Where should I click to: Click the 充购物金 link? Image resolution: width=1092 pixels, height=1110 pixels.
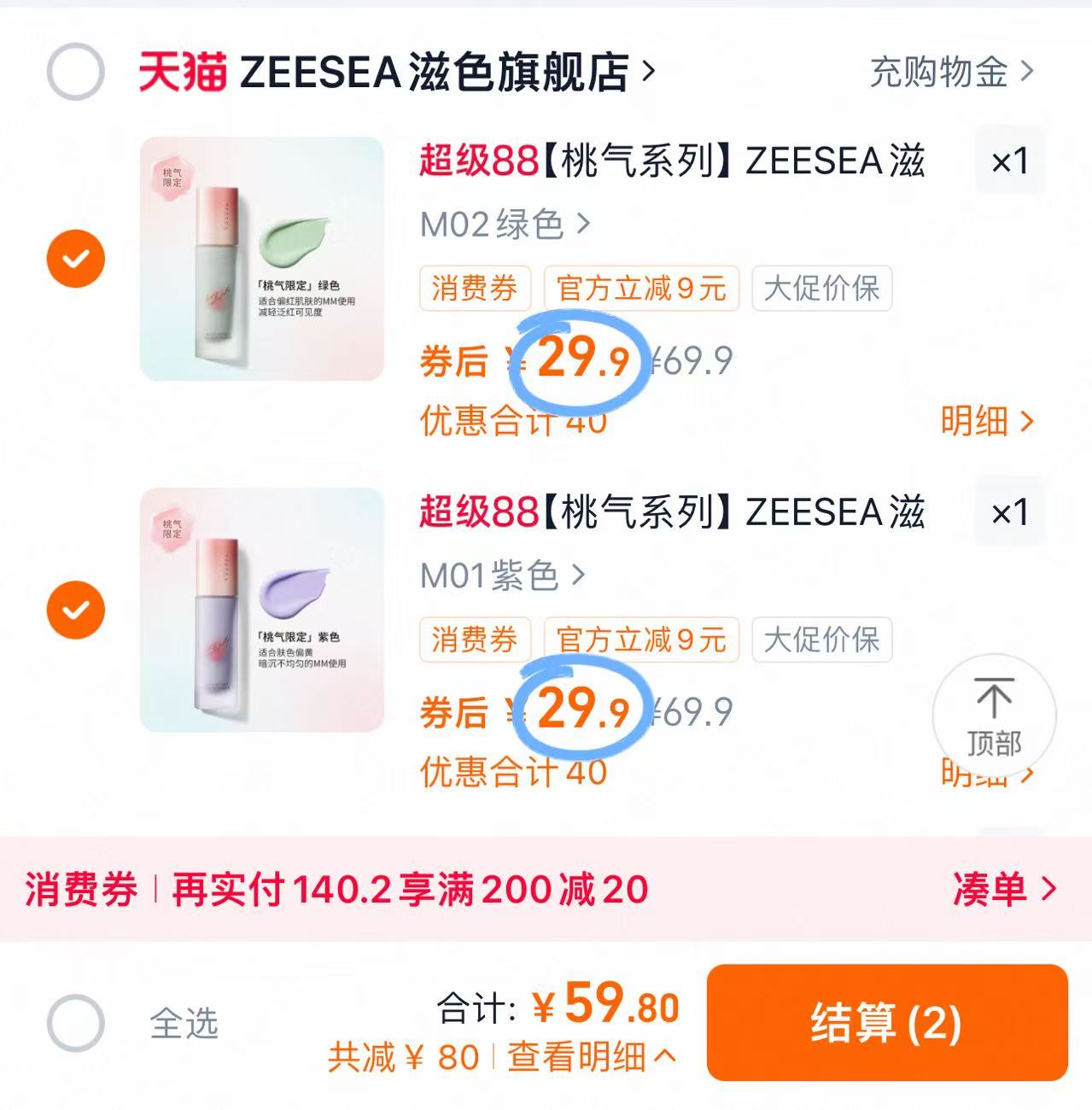point(943,73)
